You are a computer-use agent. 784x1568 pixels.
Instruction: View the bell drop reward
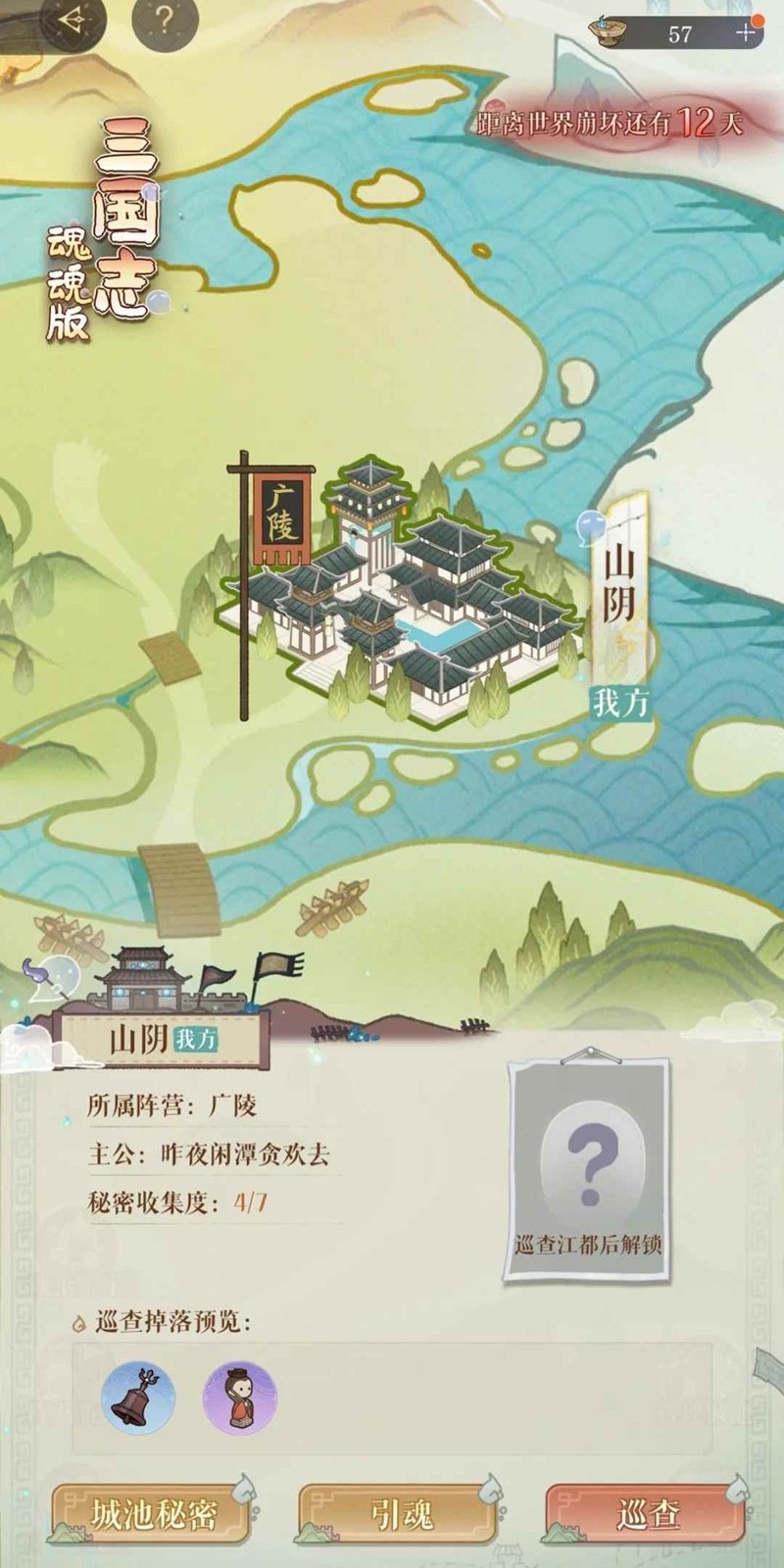[138, 1397]
